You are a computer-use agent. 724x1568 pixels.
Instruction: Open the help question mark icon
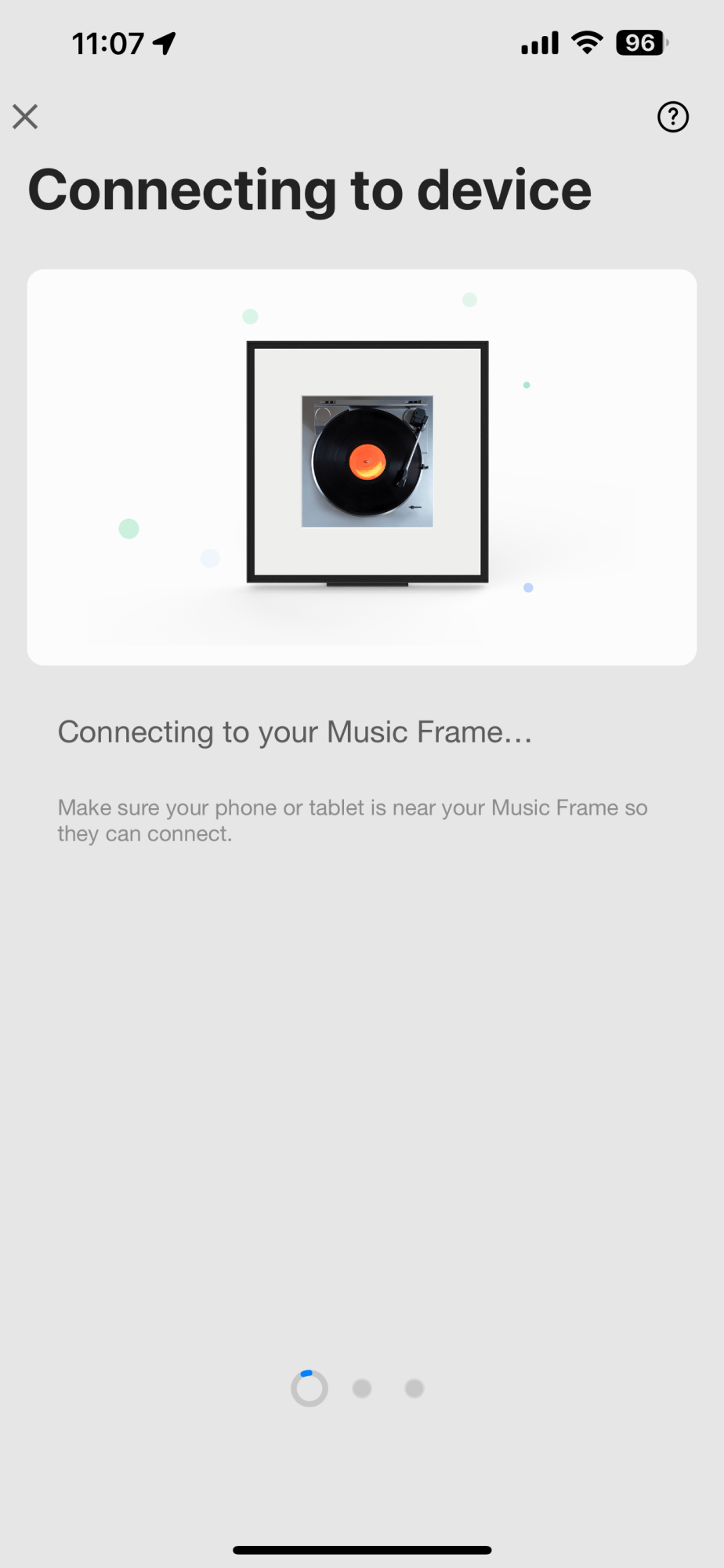[672, 117]
